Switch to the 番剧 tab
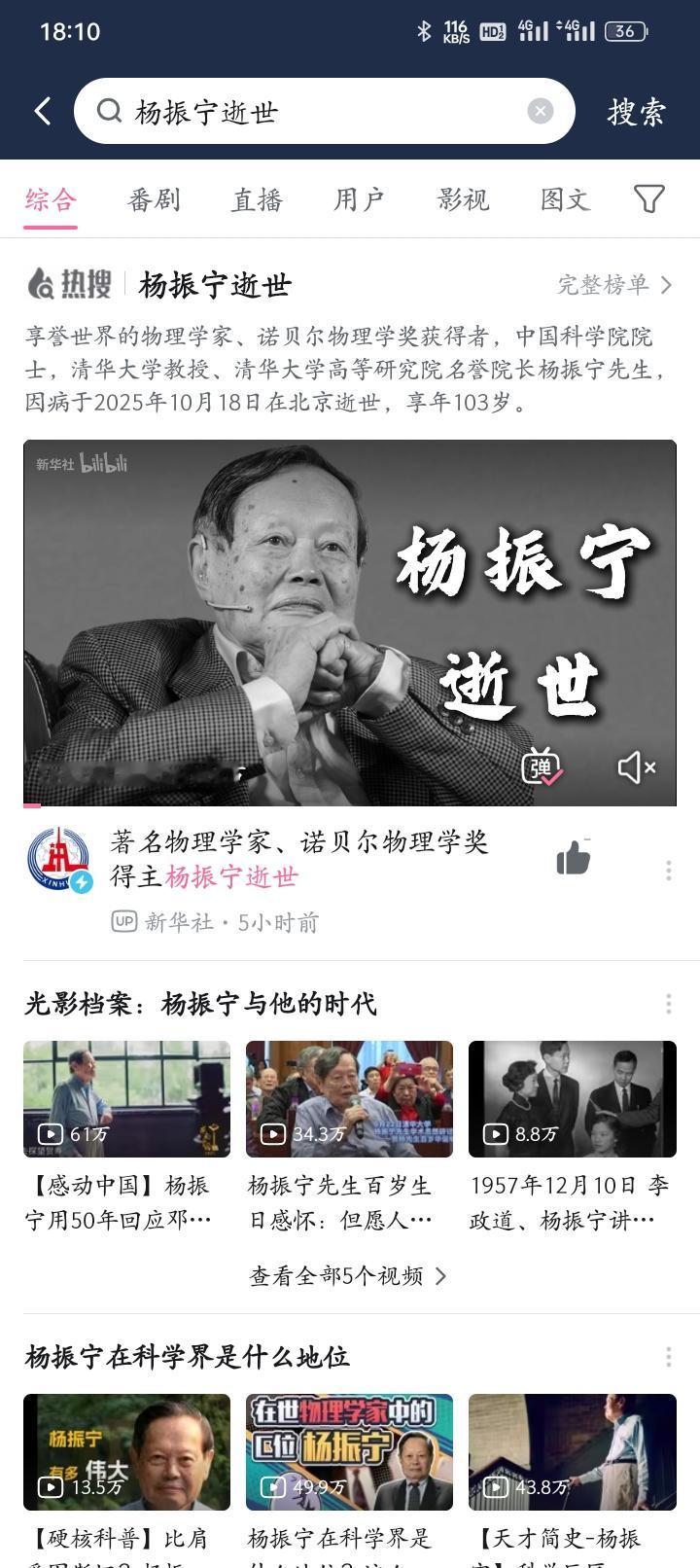Image resolution: width=700 pixels, height=1568 pixels. coord(154,197)
